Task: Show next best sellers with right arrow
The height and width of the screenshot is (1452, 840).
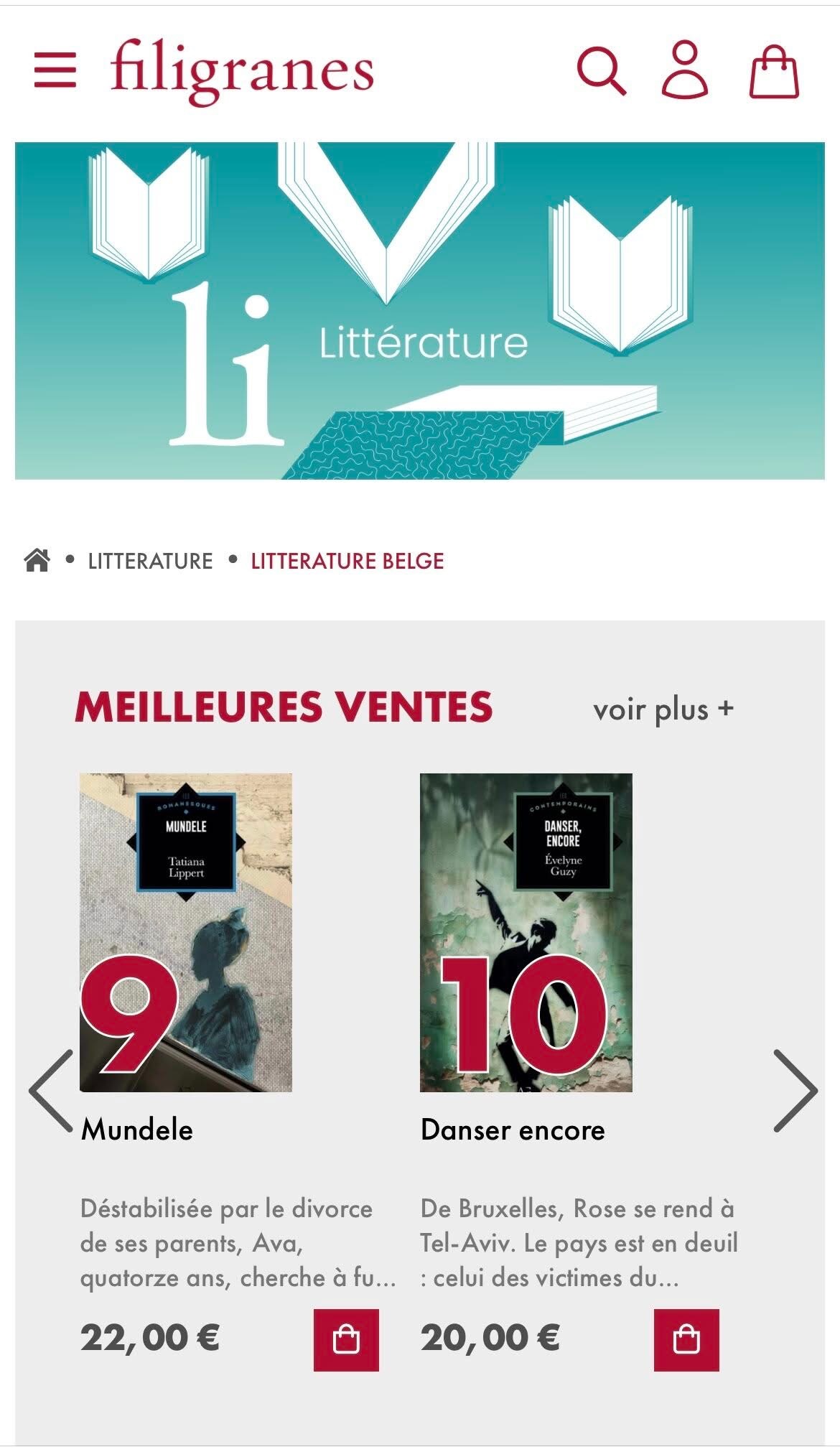Action: click(795, 1091)
